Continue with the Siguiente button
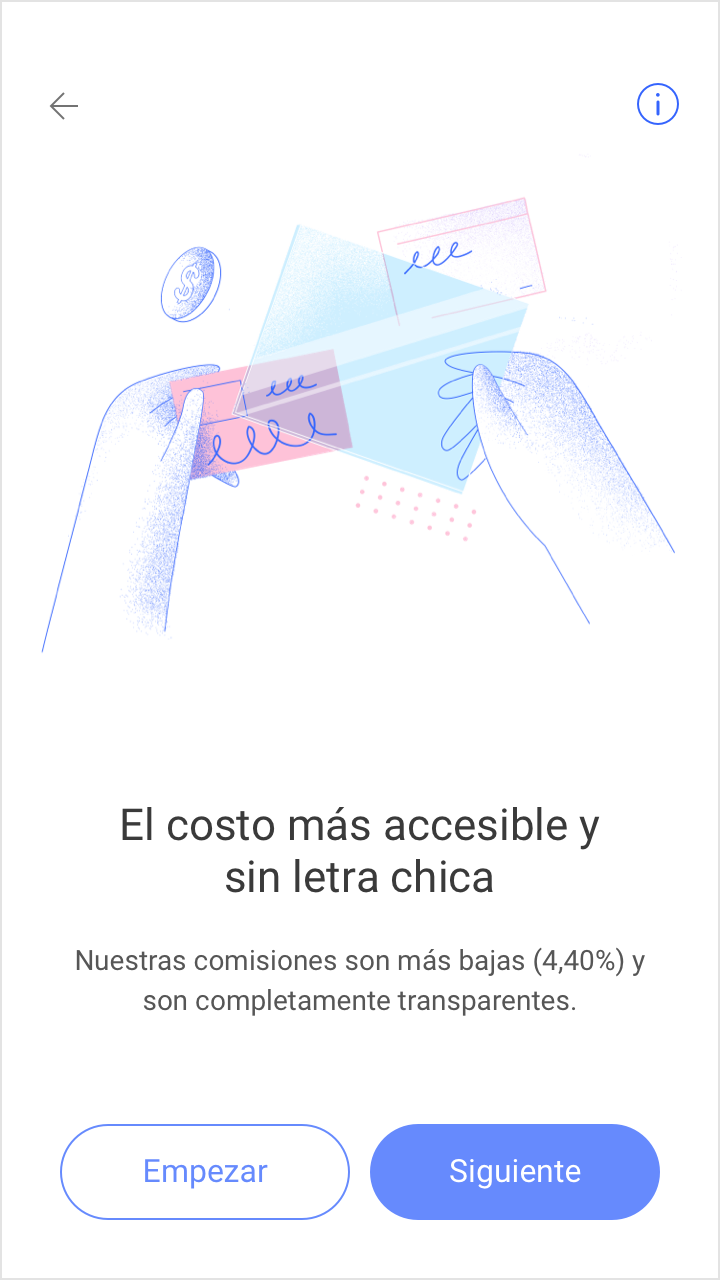The height and width of the screenshot is (1280, 720). click(x=514, y=1171)
